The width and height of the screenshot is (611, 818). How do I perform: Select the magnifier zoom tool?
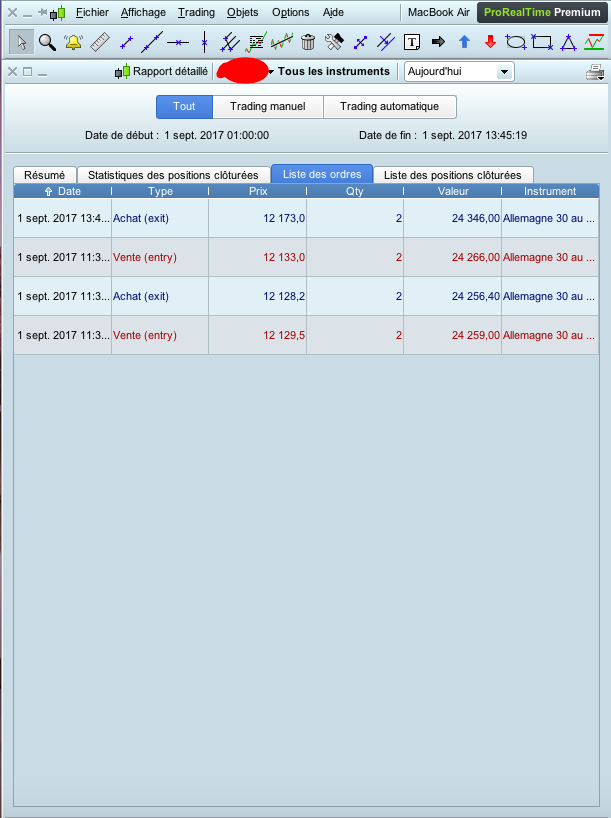(47, 42)
